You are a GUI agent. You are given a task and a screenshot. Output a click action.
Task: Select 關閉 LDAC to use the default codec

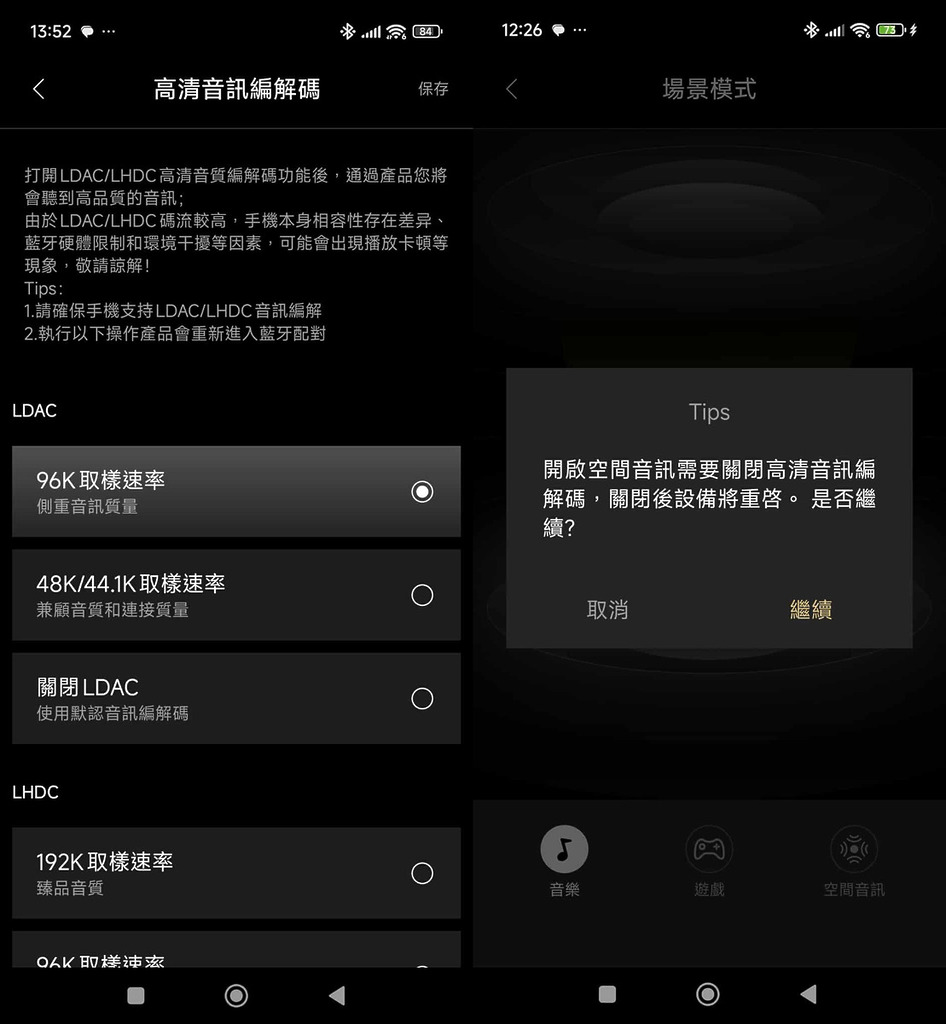pyautogui.click(x=236, y=698)
